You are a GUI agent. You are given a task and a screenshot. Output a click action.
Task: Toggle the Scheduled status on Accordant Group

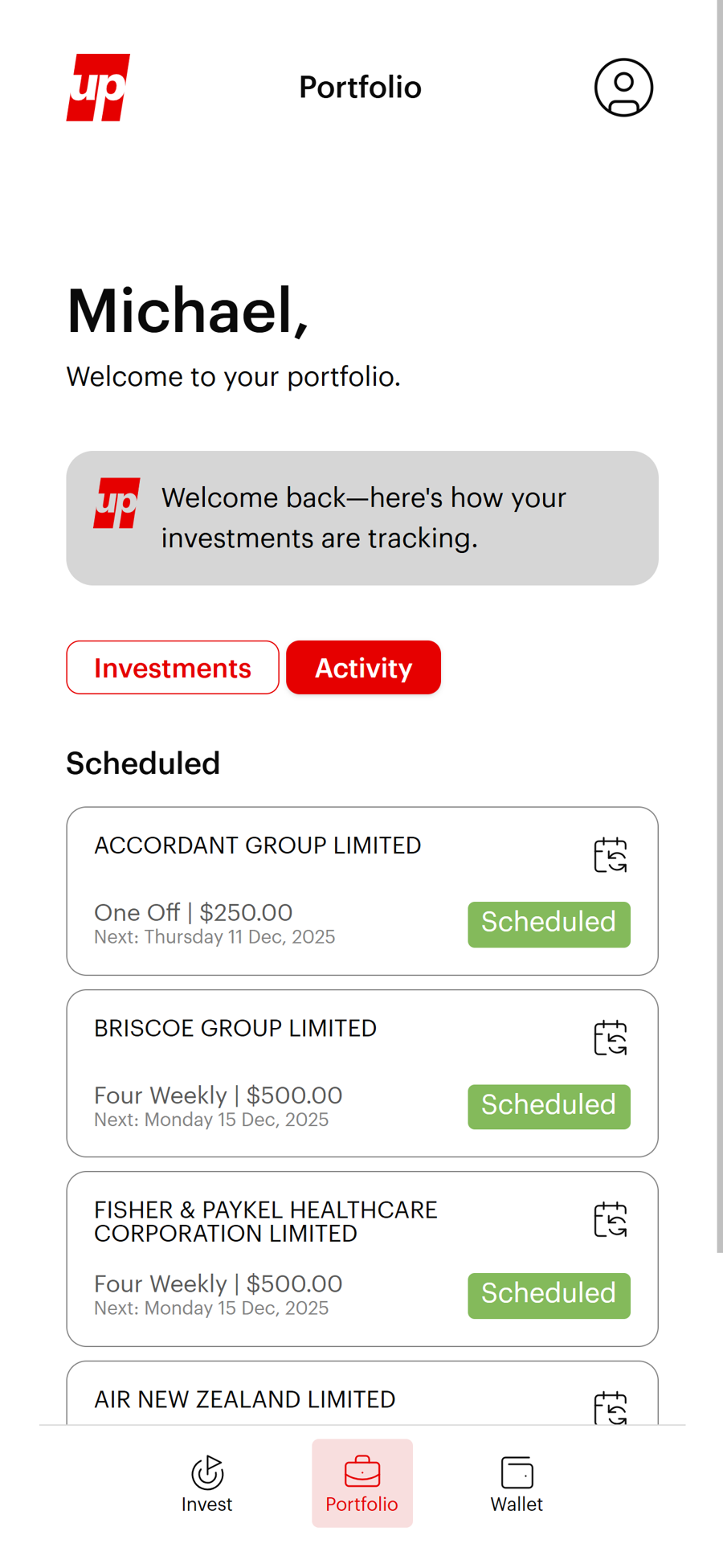[549, 923]
